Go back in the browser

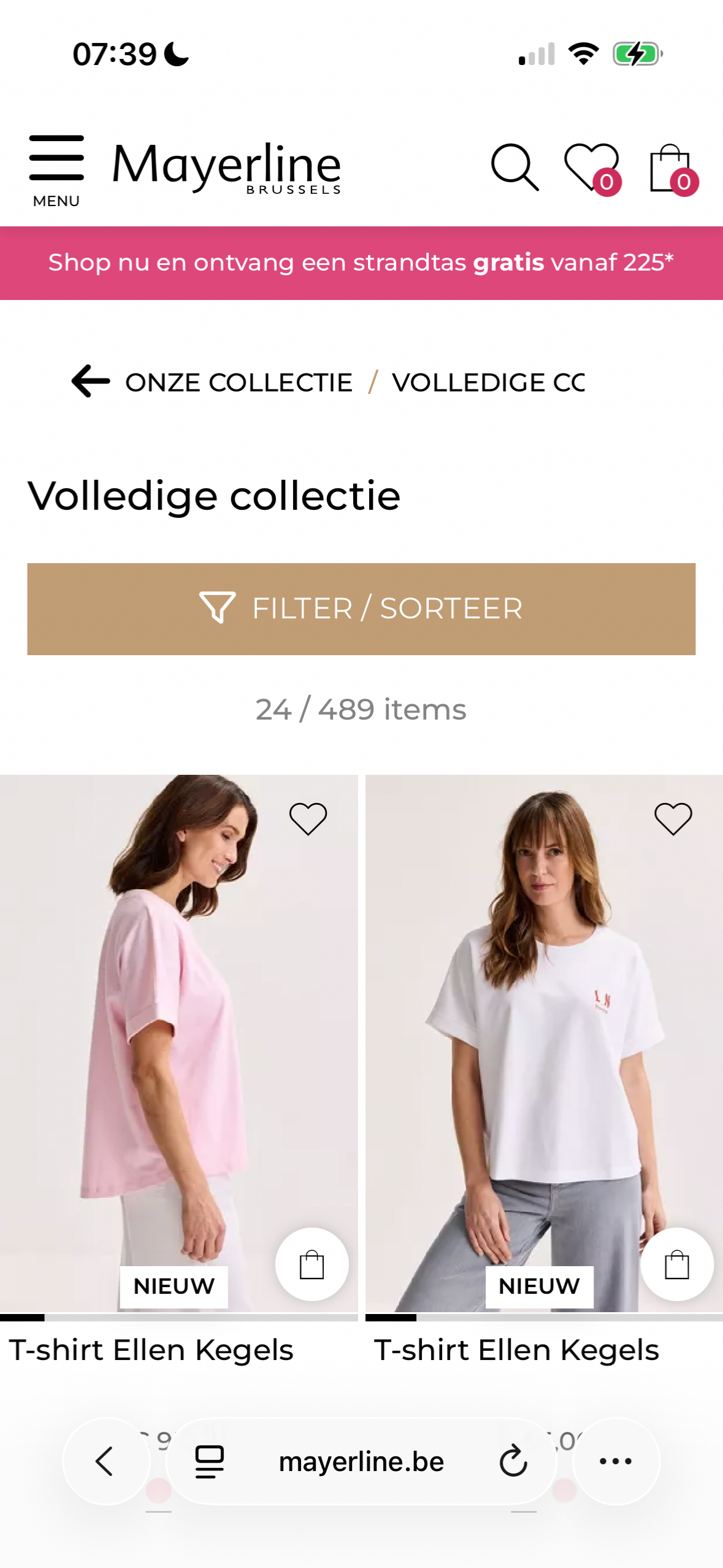(x=106, y=1461)
